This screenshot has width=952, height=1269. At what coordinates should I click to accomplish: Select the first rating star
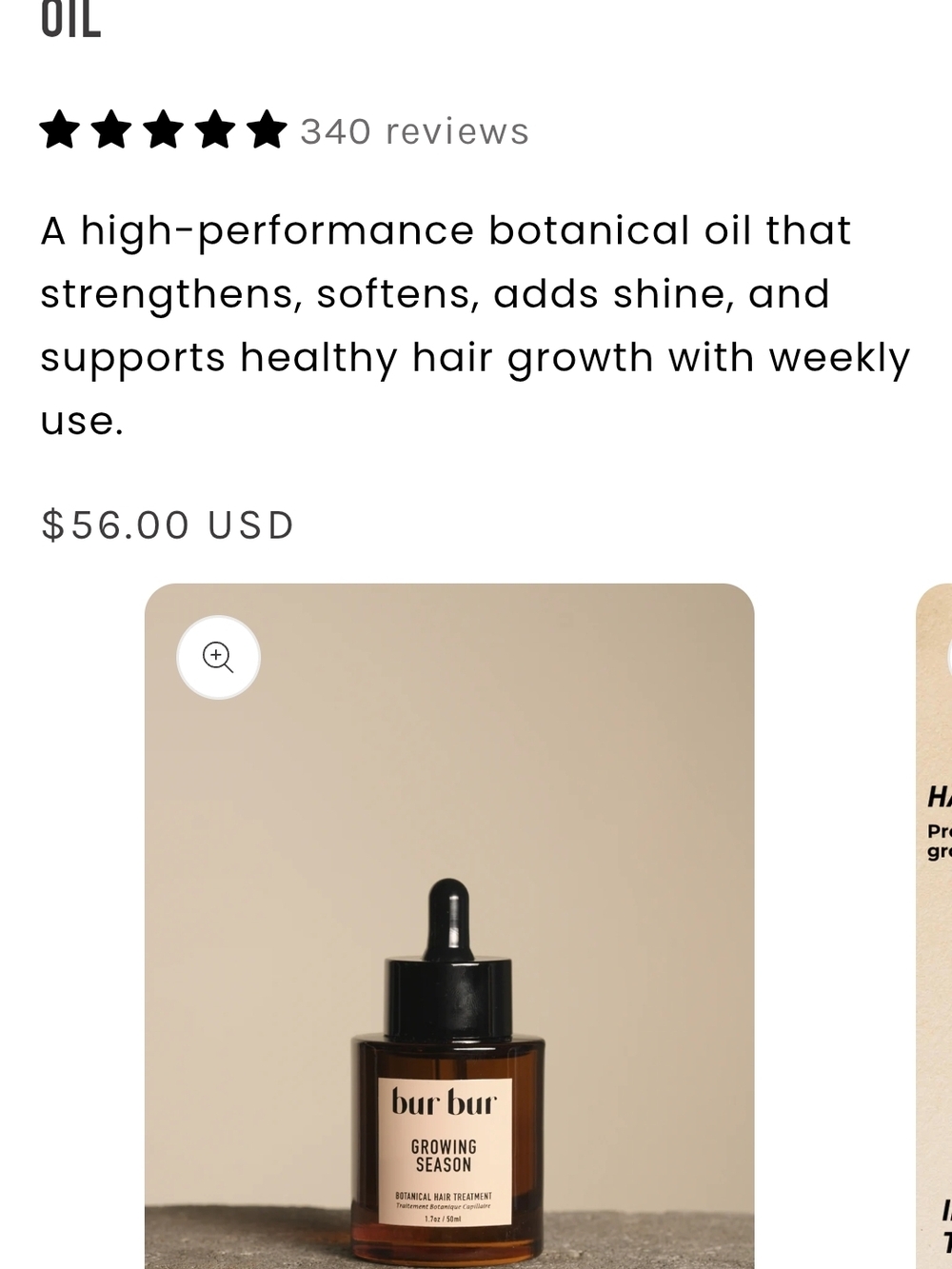point(60,130)
